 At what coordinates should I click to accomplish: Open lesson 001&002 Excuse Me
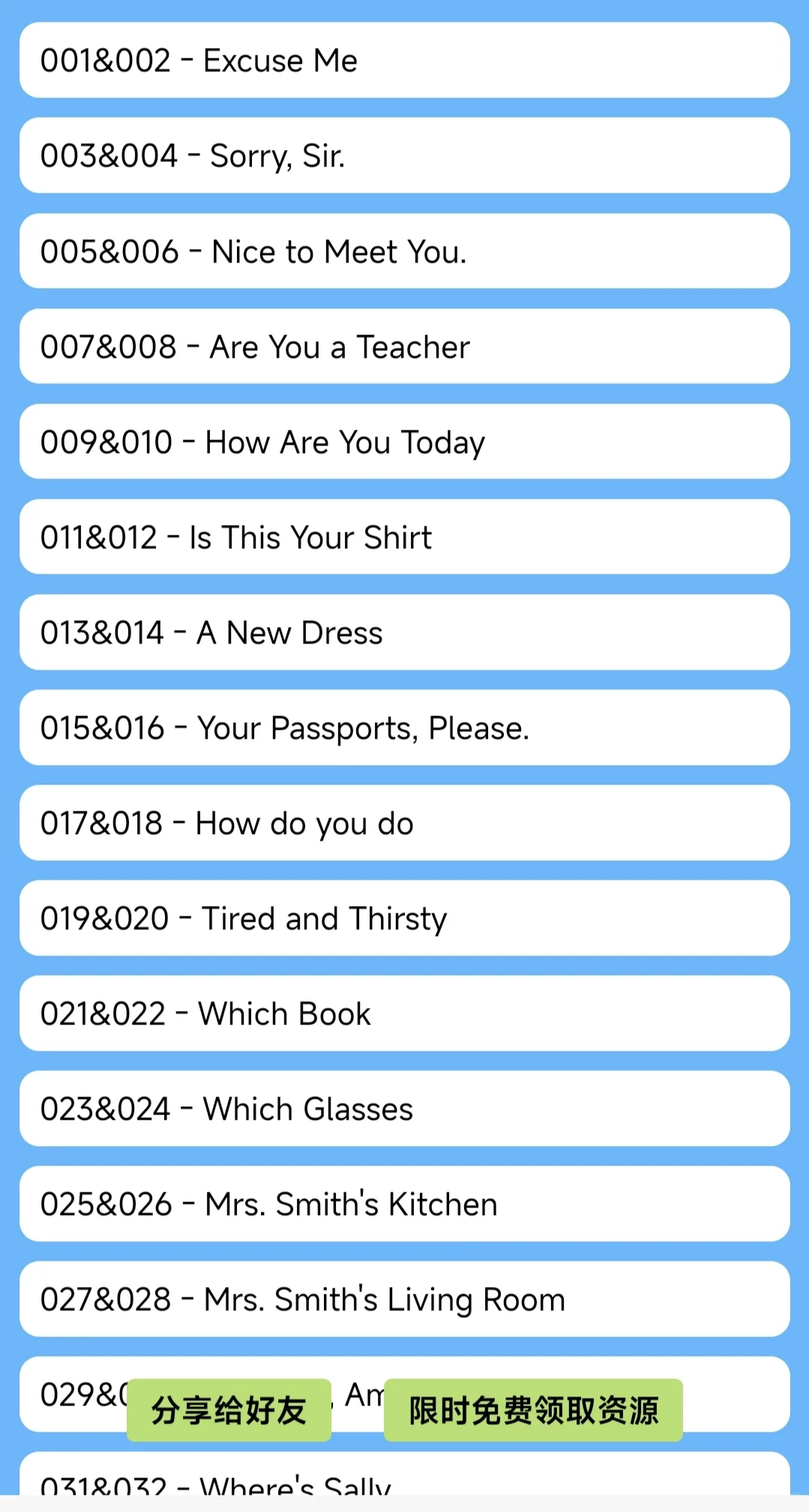coord(404,60)
